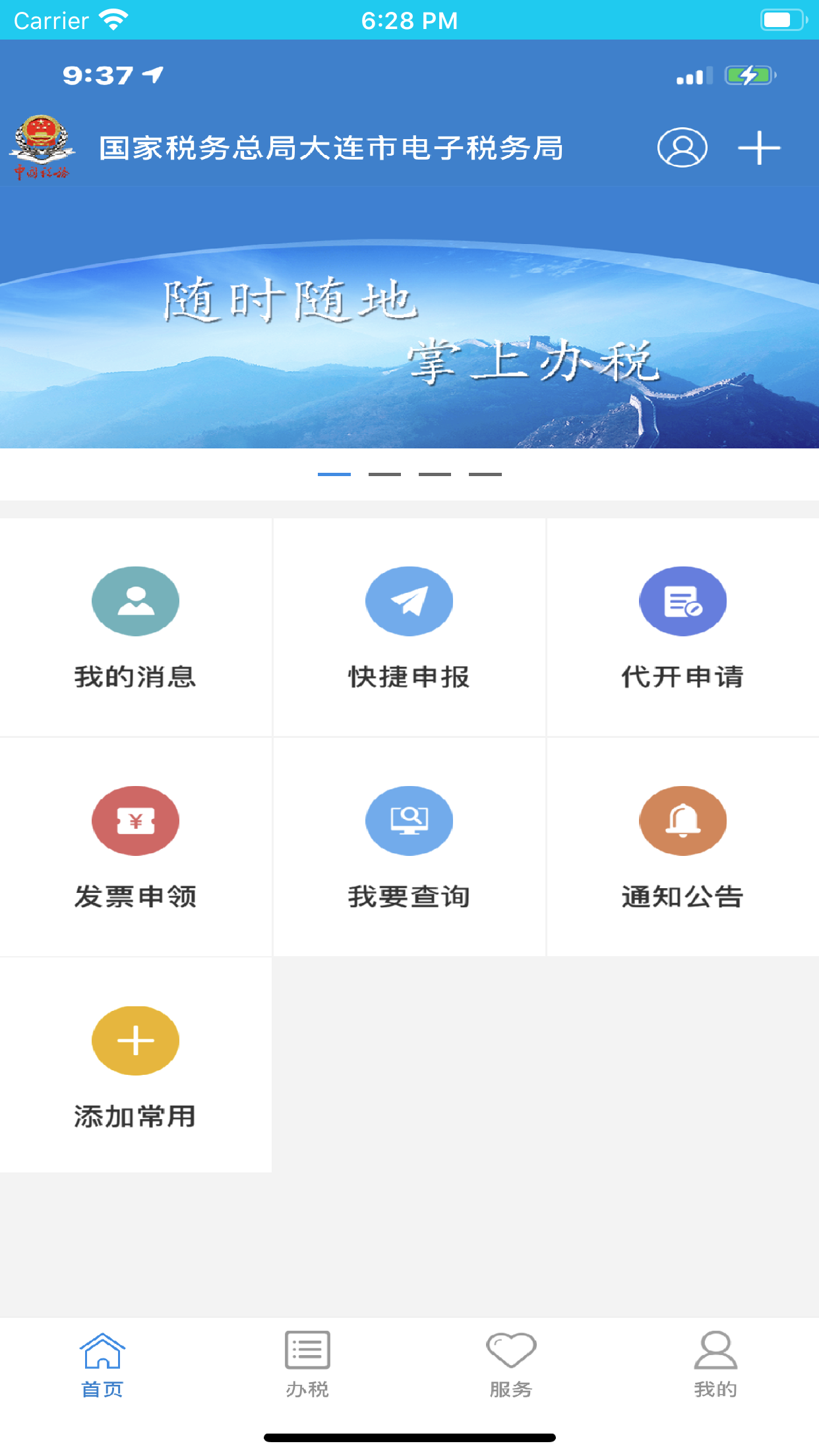View 通知公告 announcements
819x1456 pixels.
click(x=682, y=847)
